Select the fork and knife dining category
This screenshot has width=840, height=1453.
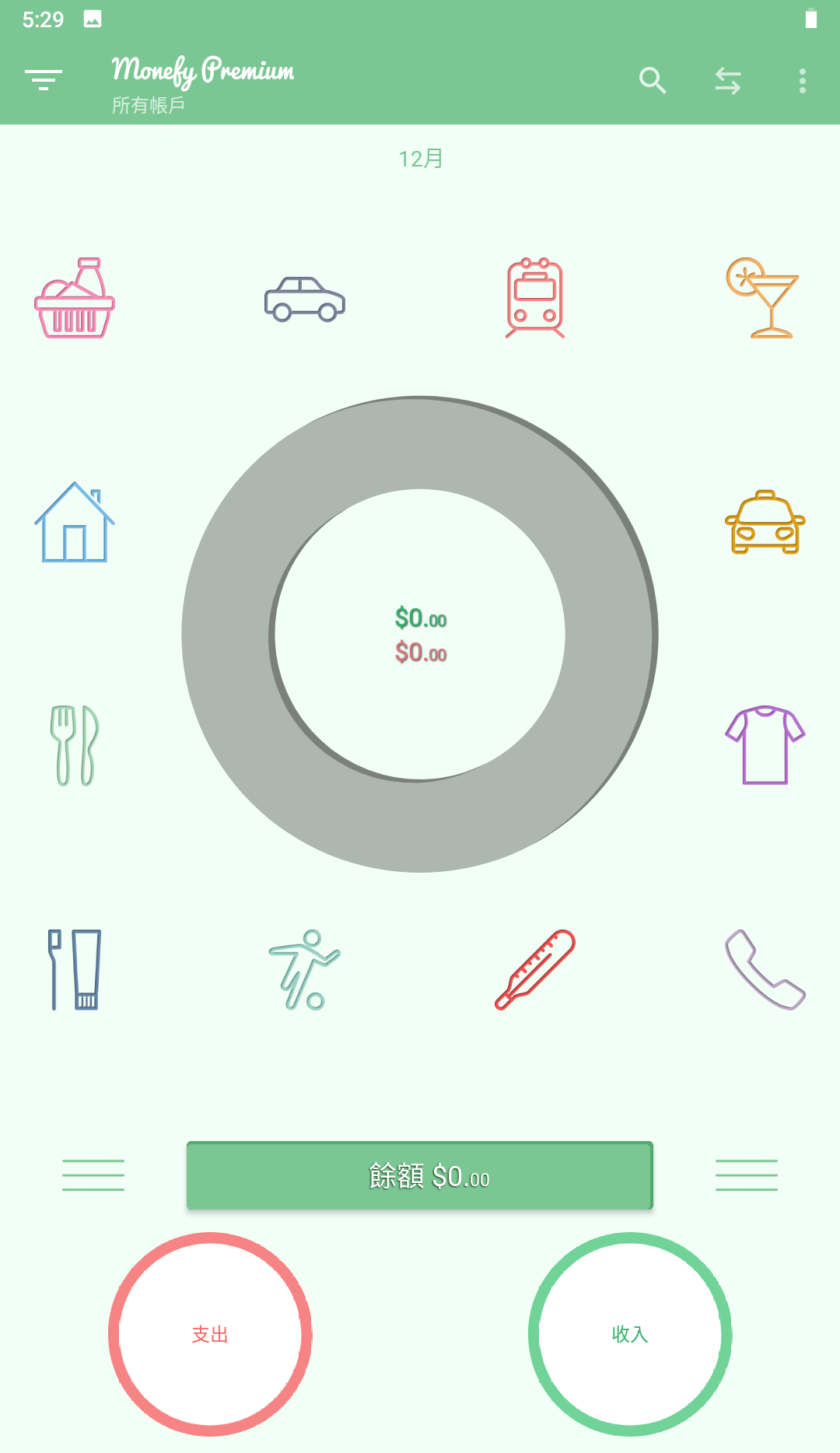(75, 746)
